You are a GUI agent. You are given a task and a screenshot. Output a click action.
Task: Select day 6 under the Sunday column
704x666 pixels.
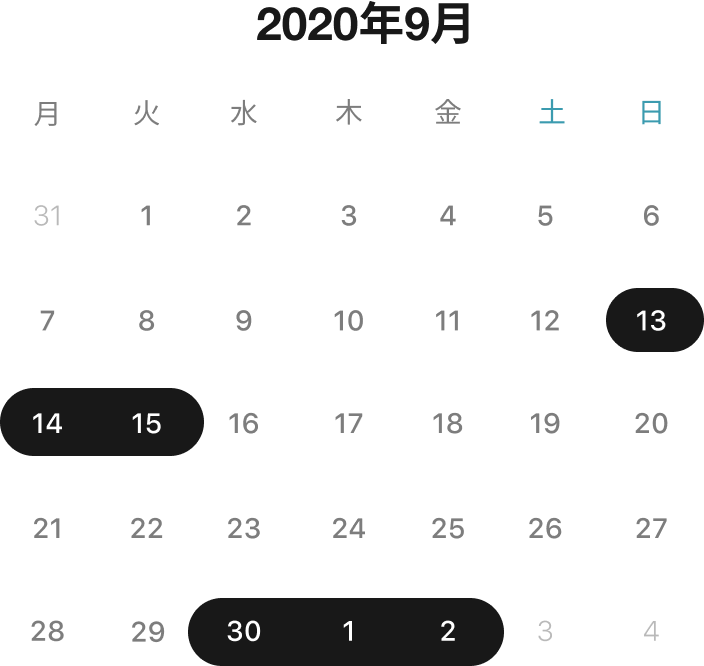(651, 215)
